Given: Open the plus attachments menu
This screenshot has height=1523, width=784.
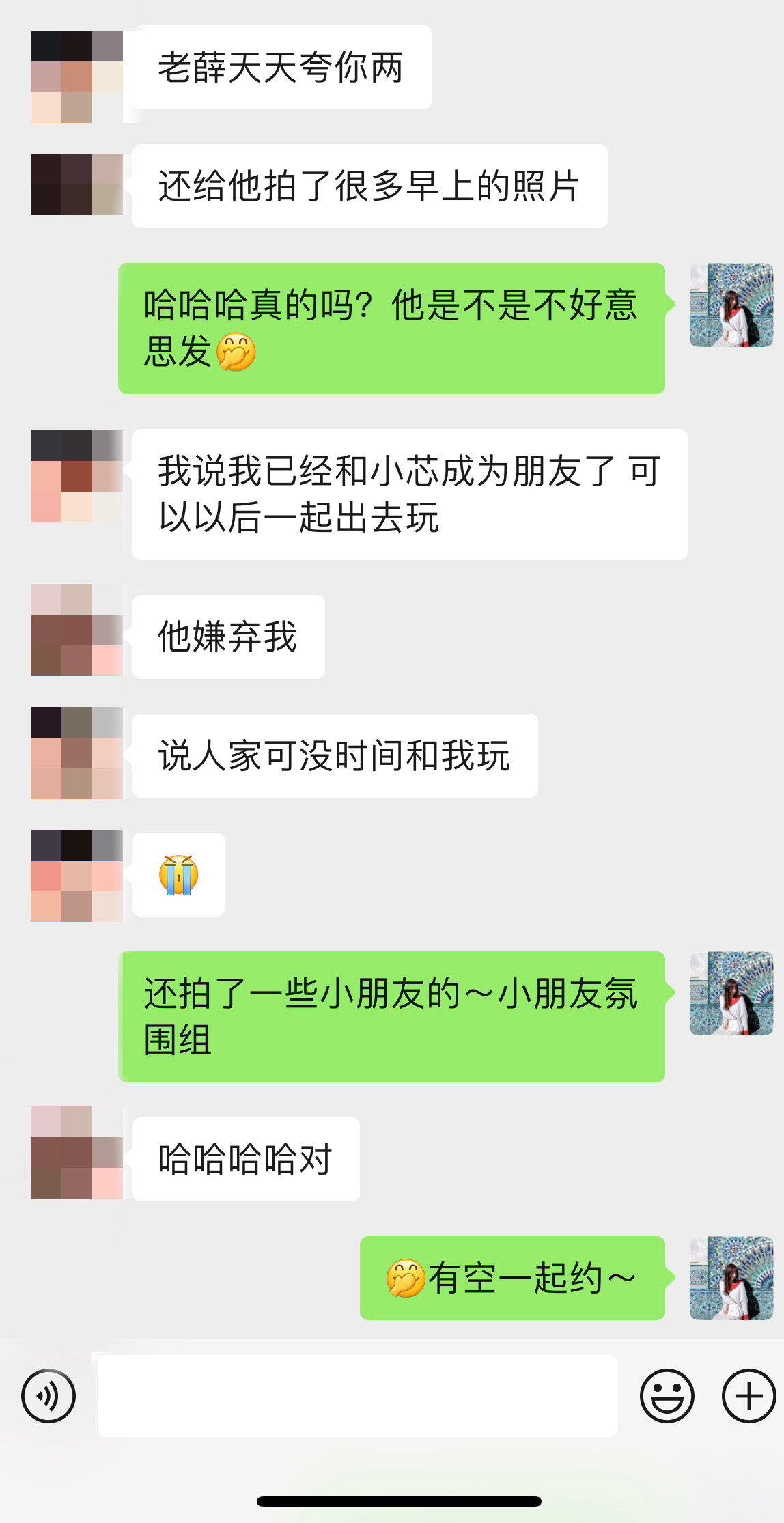Looking at the screenshot, I should (x=749, y=1396).
